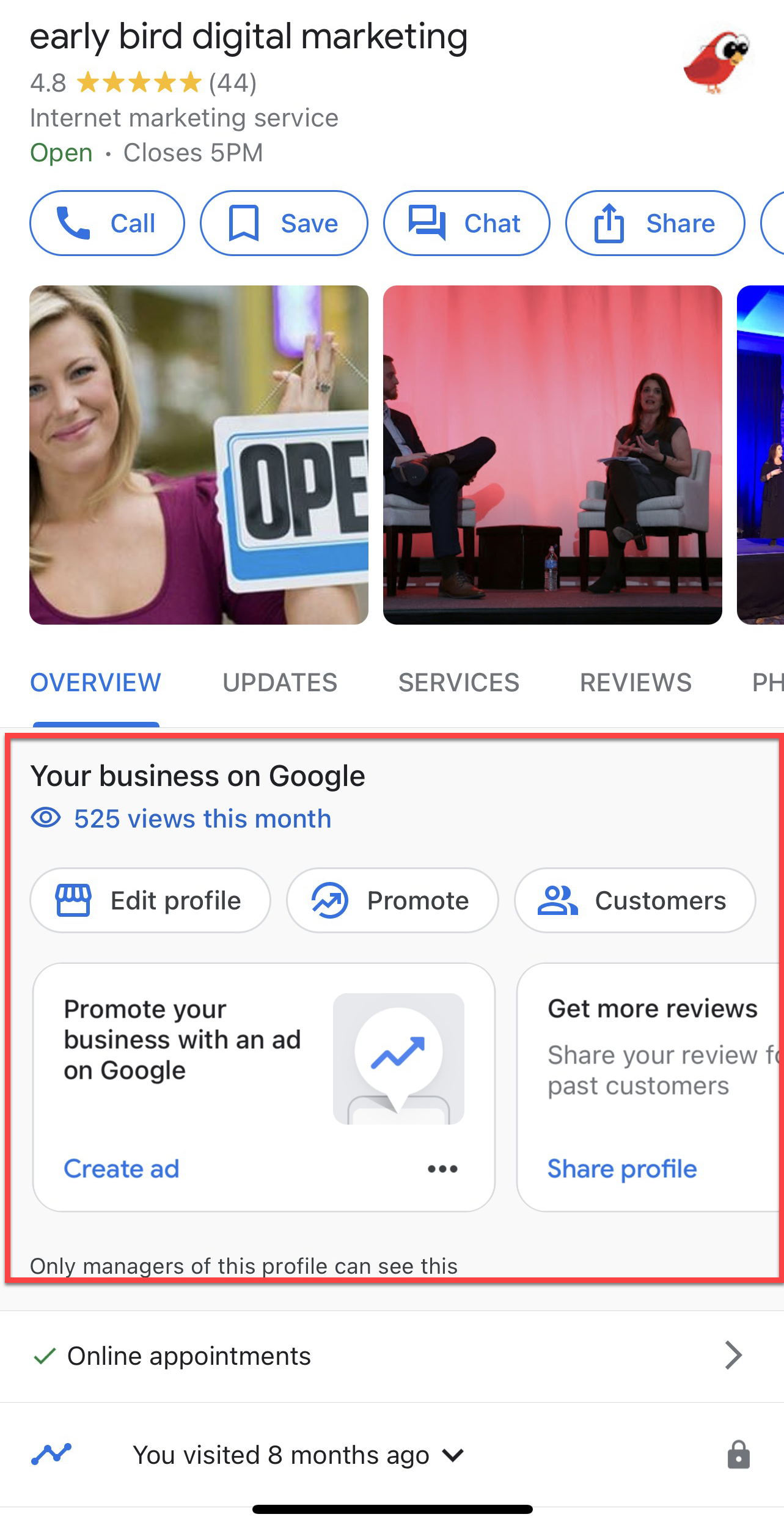
Task: Start a chat with the business
Action: (466, 223)
